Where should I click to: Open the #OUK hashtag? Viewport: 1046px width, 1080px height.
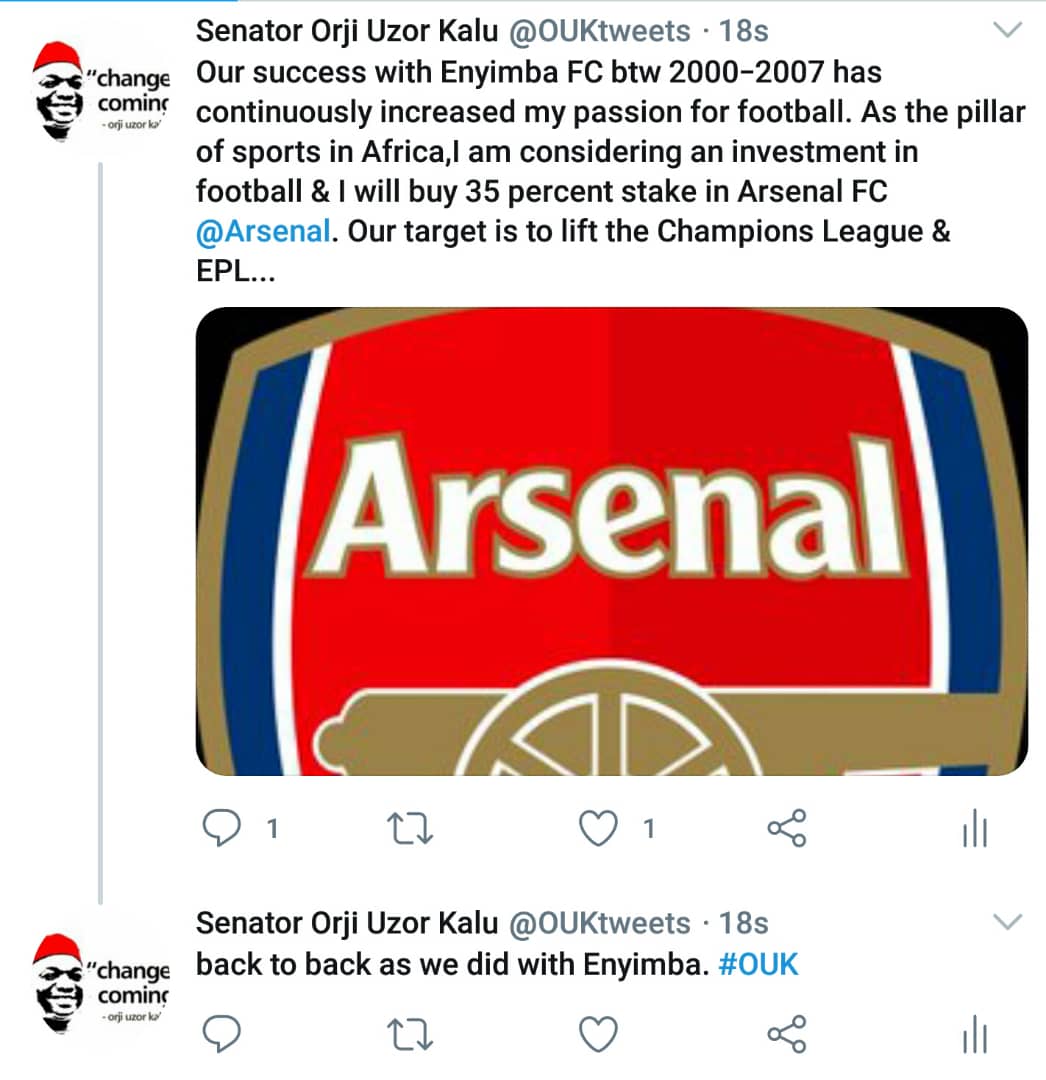coord(758,965)
